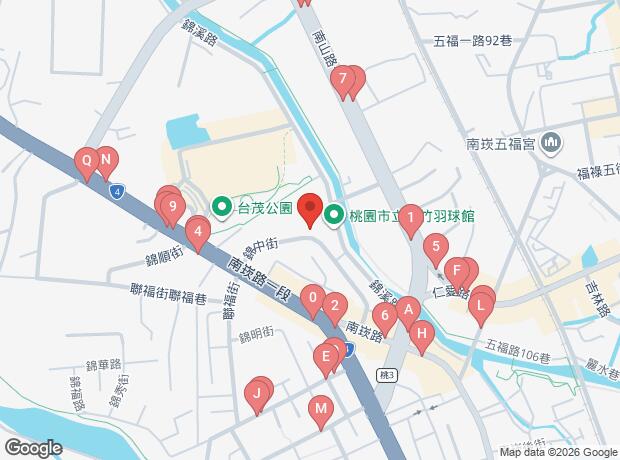The height and width of the screenshot is (460, 620).
Task: Select map pin number 4
Action: 198,235
